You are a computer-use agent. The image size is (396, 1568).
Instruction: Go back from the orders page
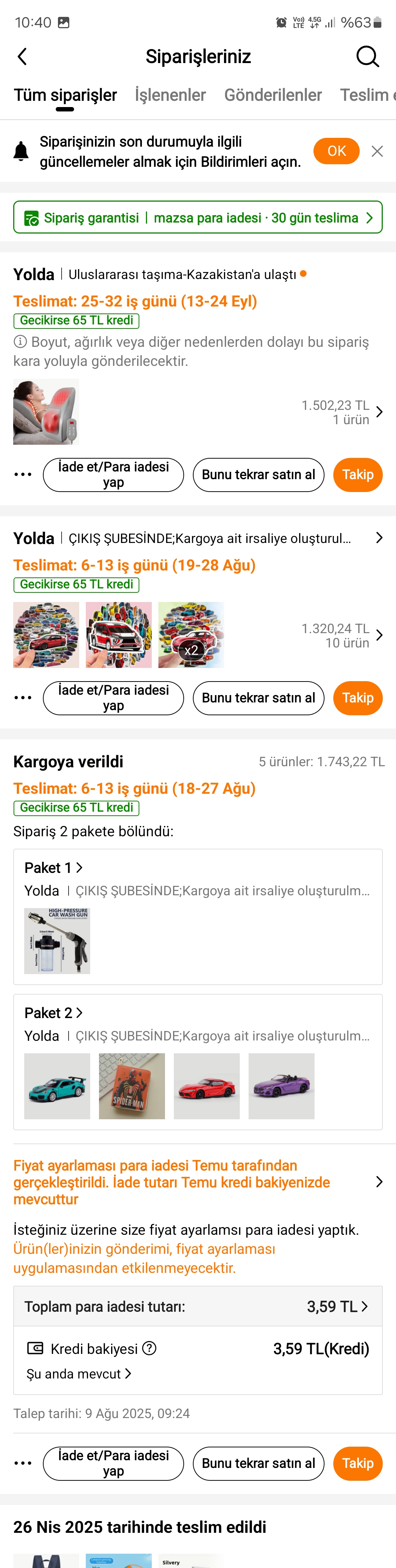click(x=22, y=56)
